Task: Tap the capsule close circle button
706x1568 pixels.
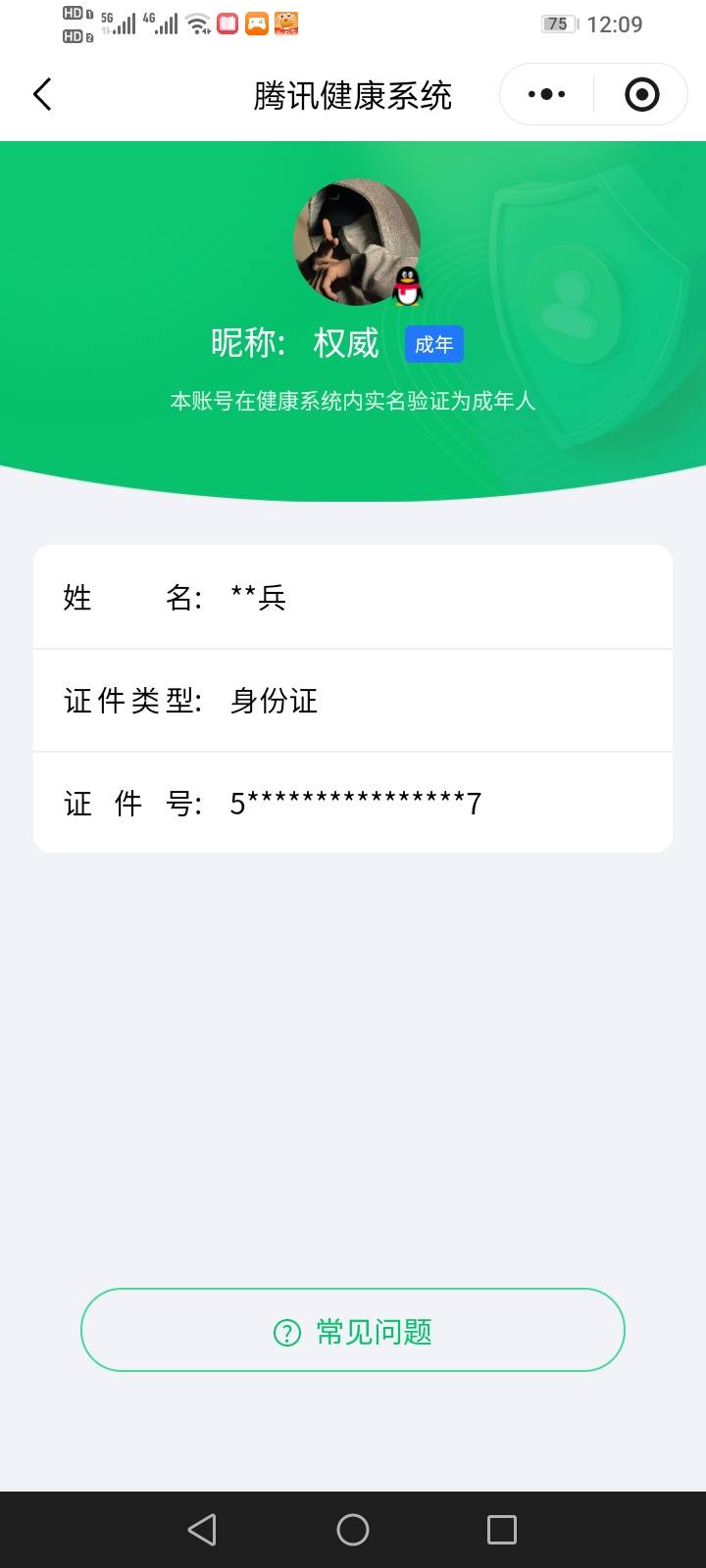Action: [x=640, y=94]
